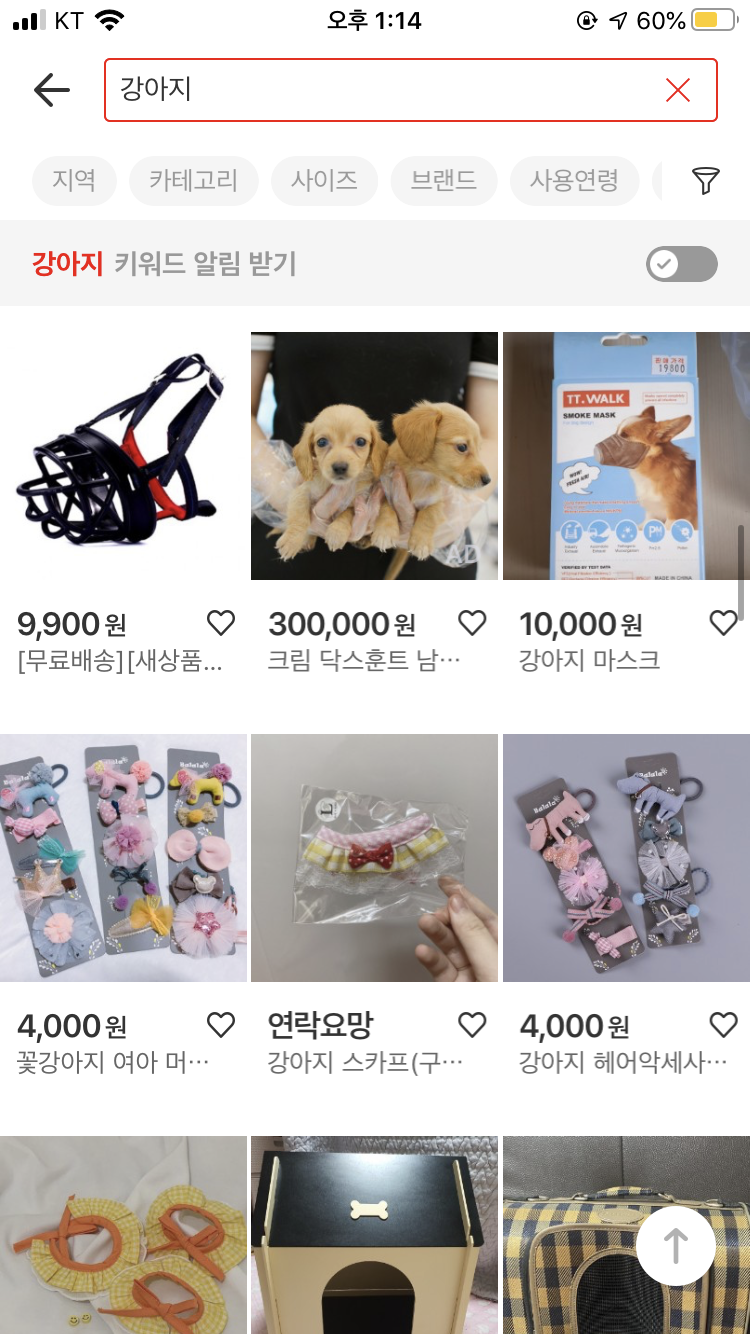Open the 카테고리 filter chip
This screenshot has width=750, height=1334.
193,181
